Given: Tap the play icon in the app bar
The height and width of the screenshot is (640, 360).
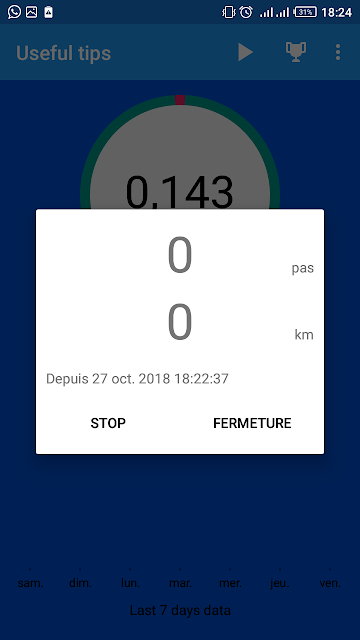Looking at the screenshot, I should click(x=245, y=52).
